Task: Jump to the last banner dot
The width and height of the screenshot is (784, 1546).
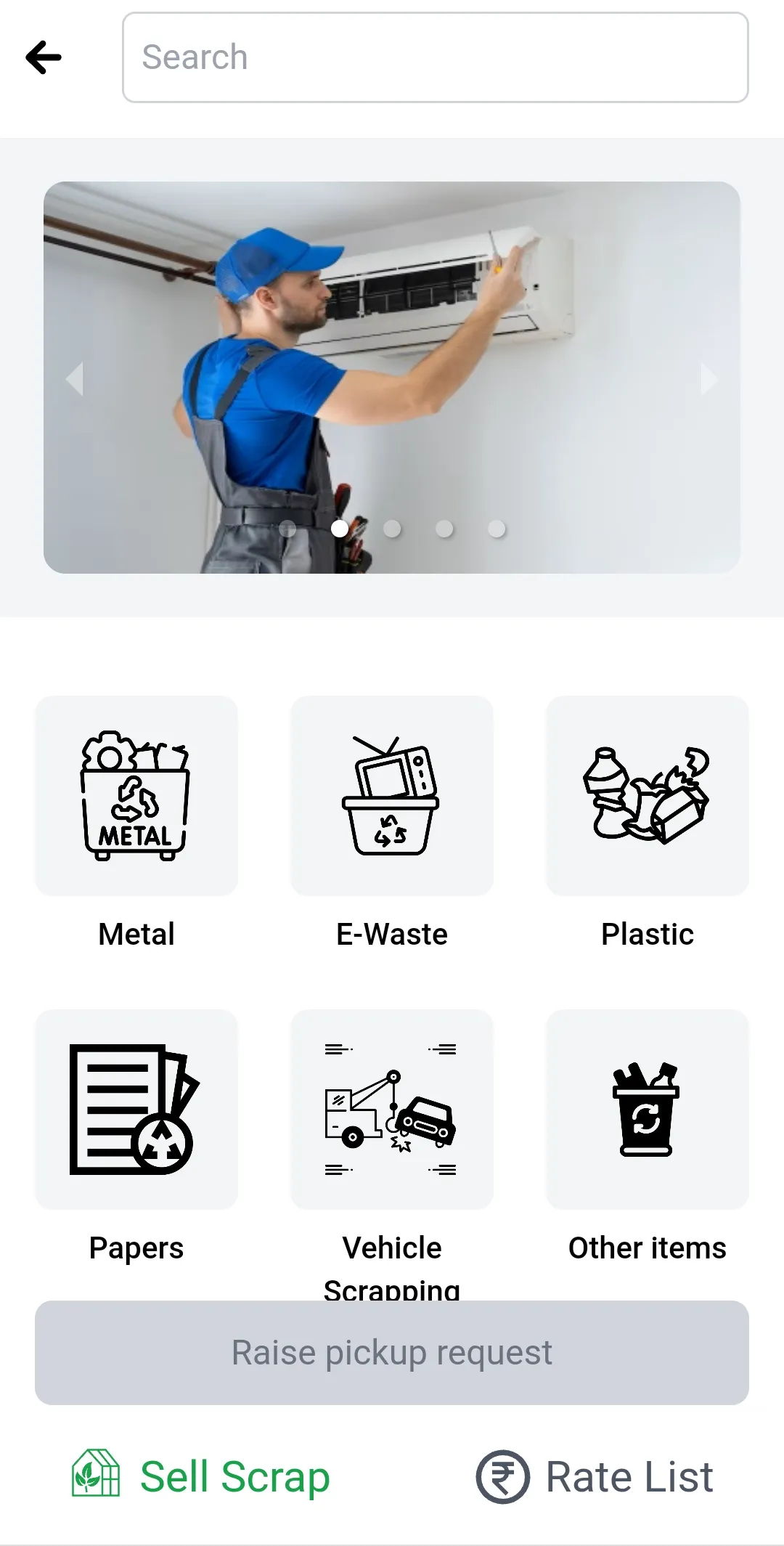Action: 497,529
